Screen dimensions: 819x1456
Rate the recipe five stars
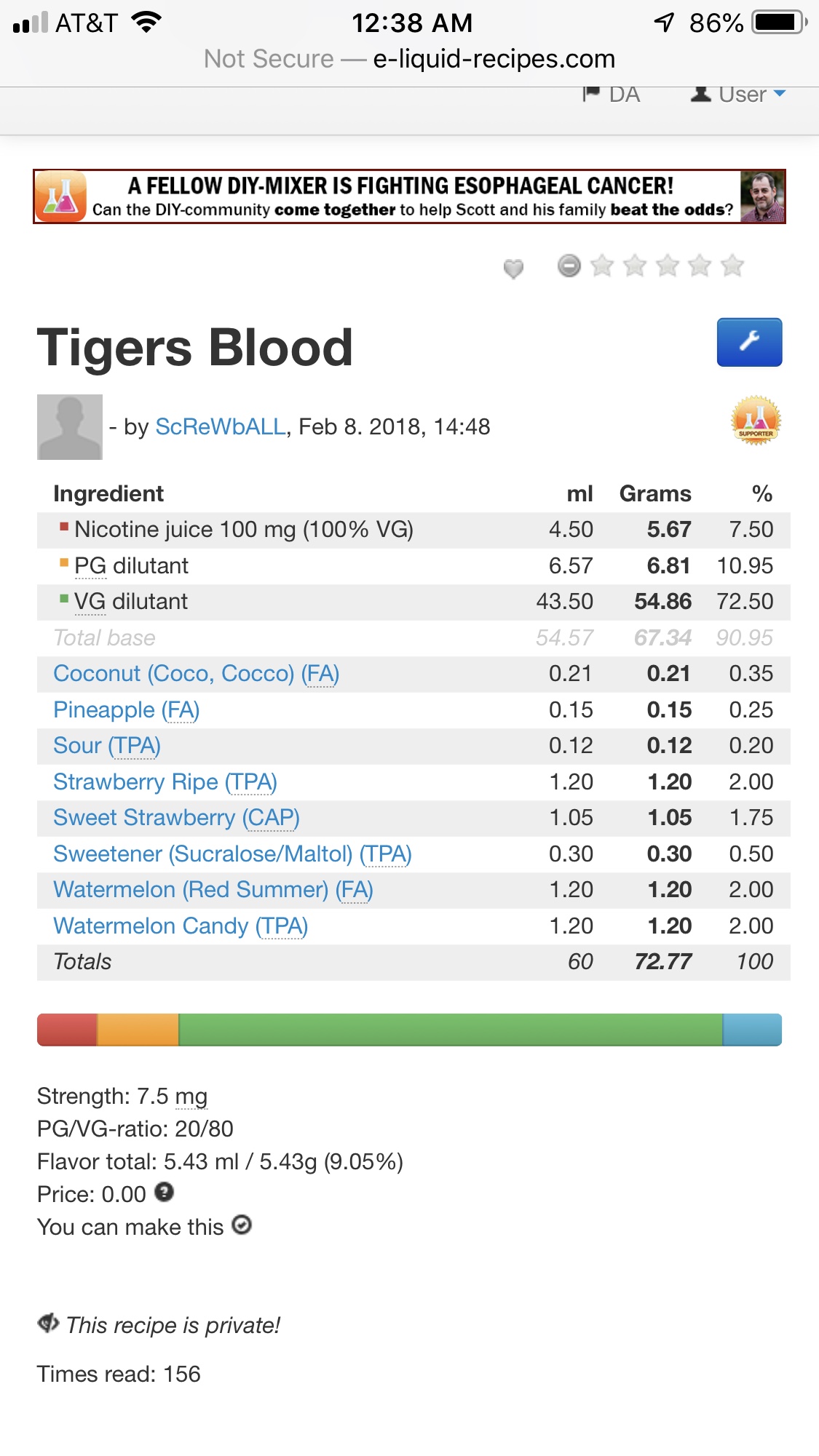click(732, 266)
